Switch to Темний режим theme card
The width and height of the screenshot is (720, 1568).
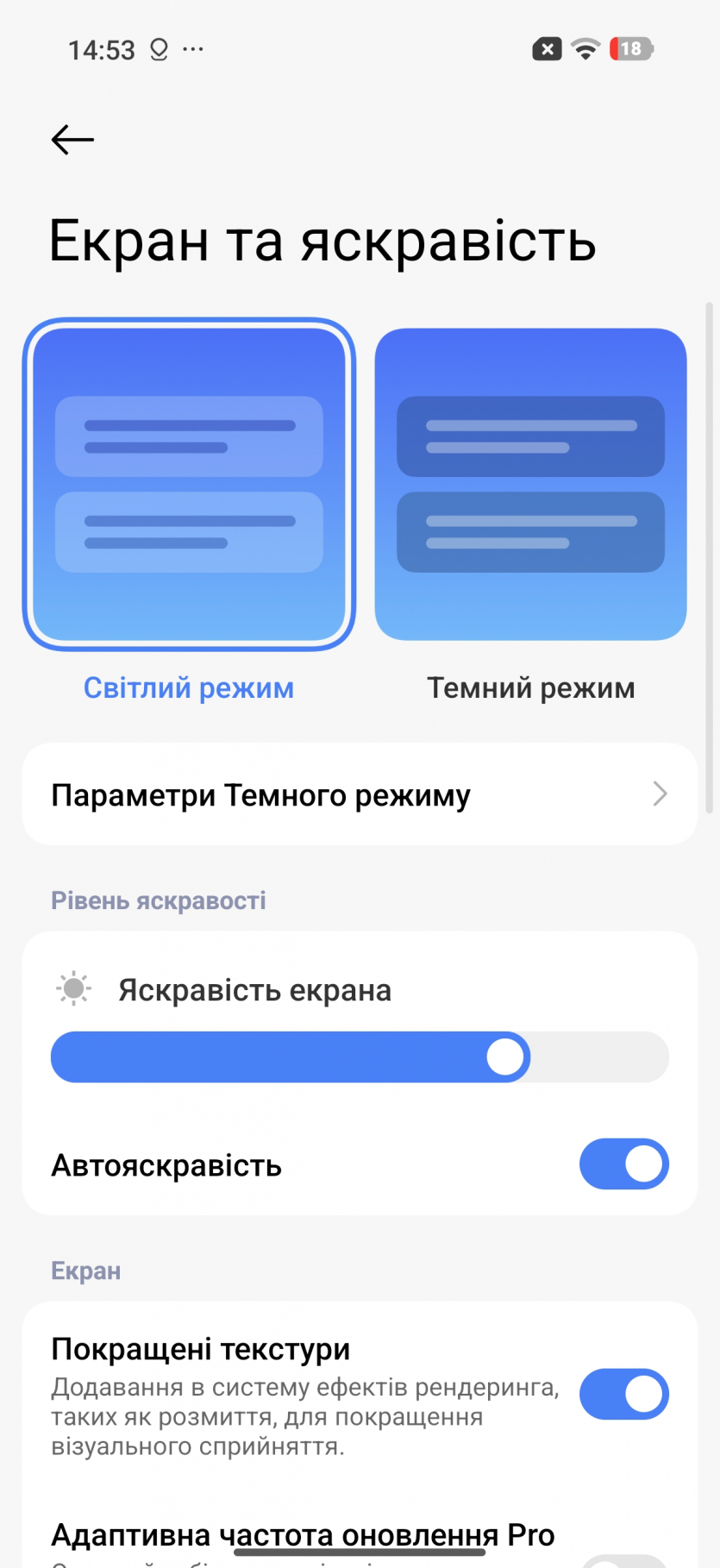pyautogui.click(x=530, y=484)
